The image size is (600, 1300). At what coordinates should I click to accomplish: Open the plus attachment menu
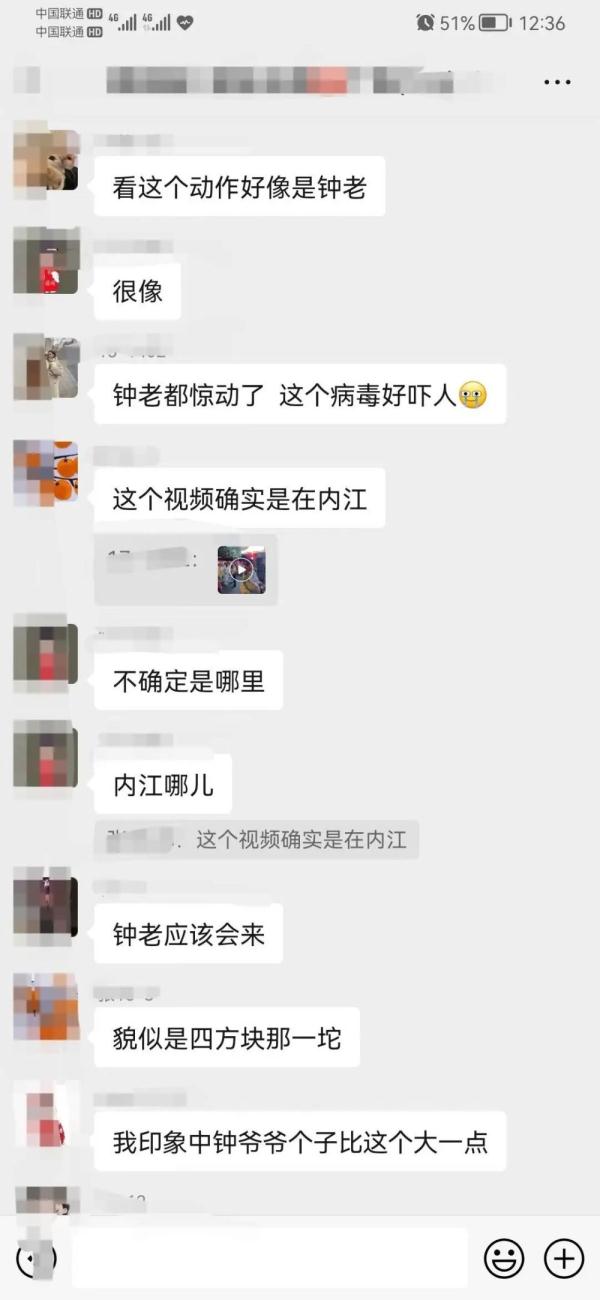tap(563, 1257)
